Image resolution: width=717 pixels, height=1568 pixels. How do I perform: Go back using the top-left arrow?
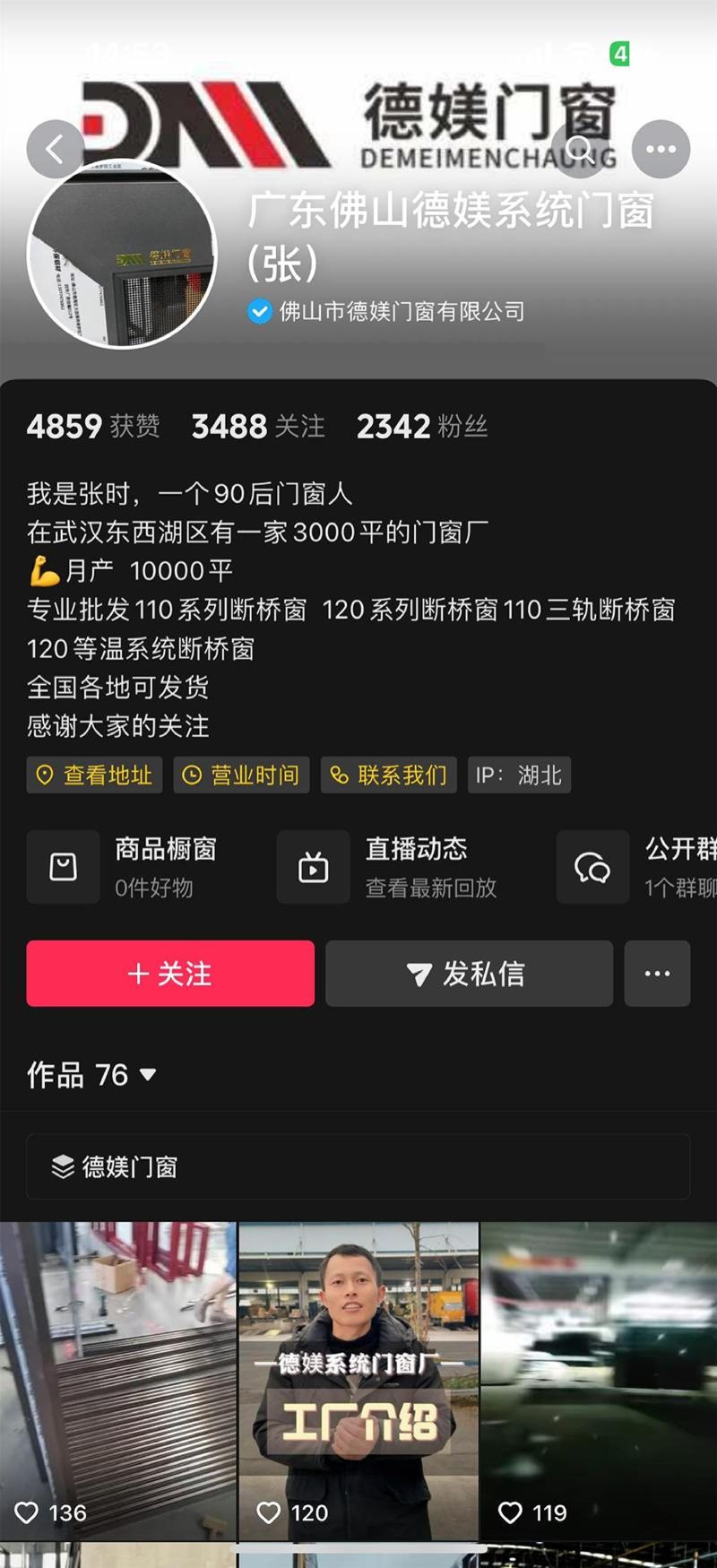(x=56, y=149)
